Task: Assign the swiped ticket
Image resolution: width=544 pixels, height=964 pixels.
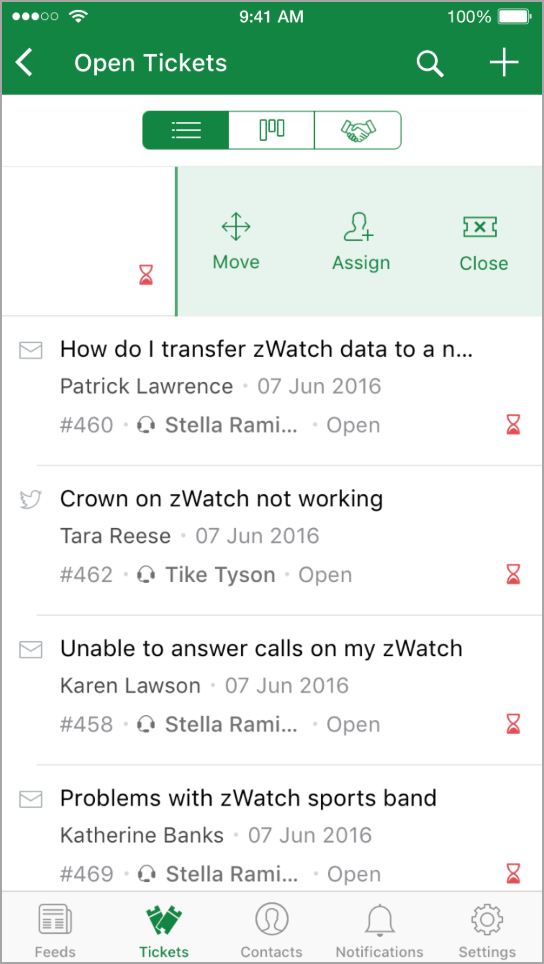Action: (x=361, y=242)
